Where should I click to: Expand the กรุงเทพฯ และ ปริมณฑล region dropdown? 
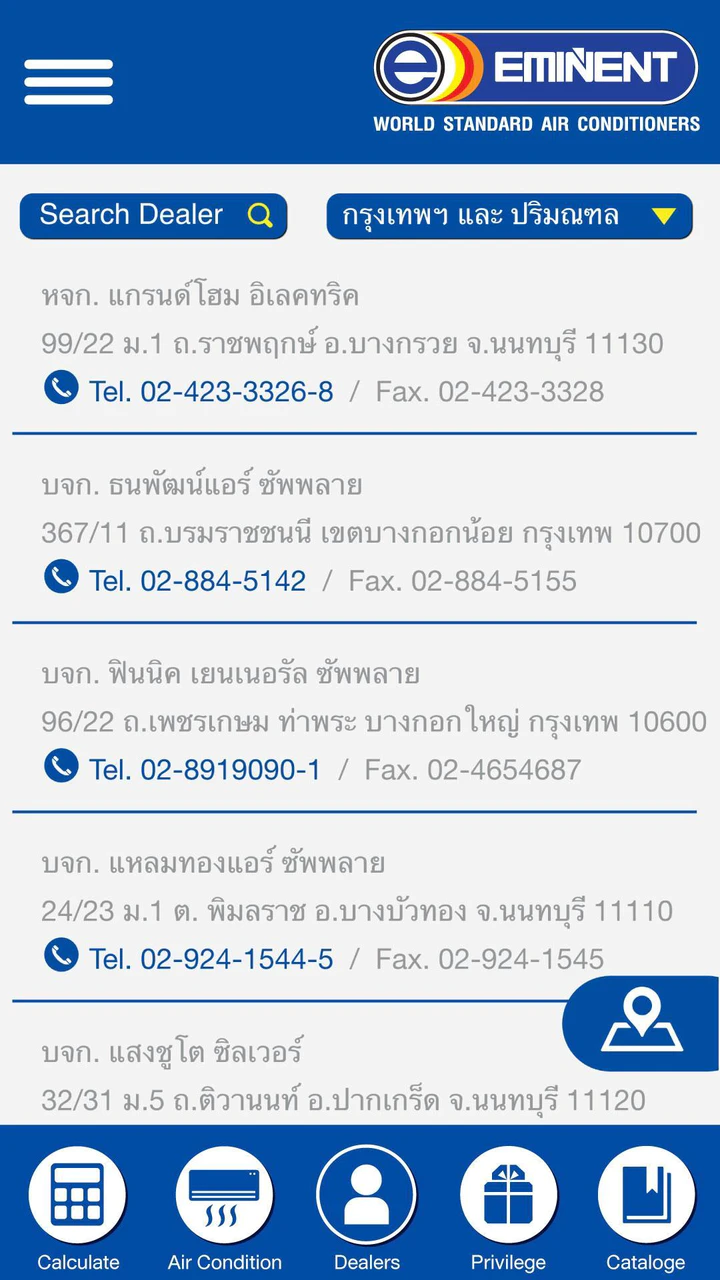coord(509,215)
